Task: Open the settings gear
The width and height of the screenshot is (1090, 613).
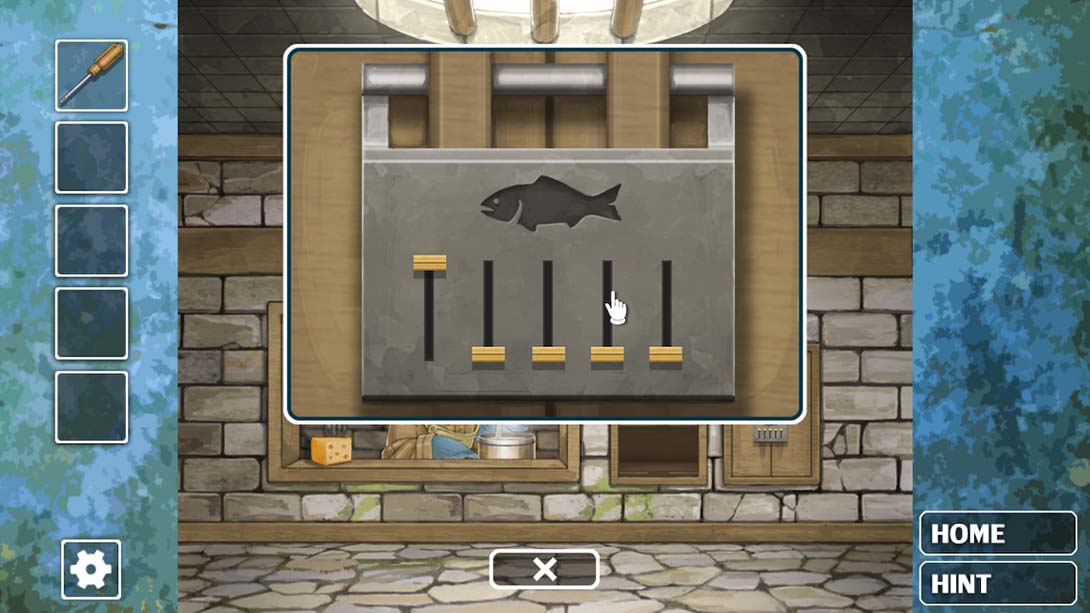Action: click(91, 570)
